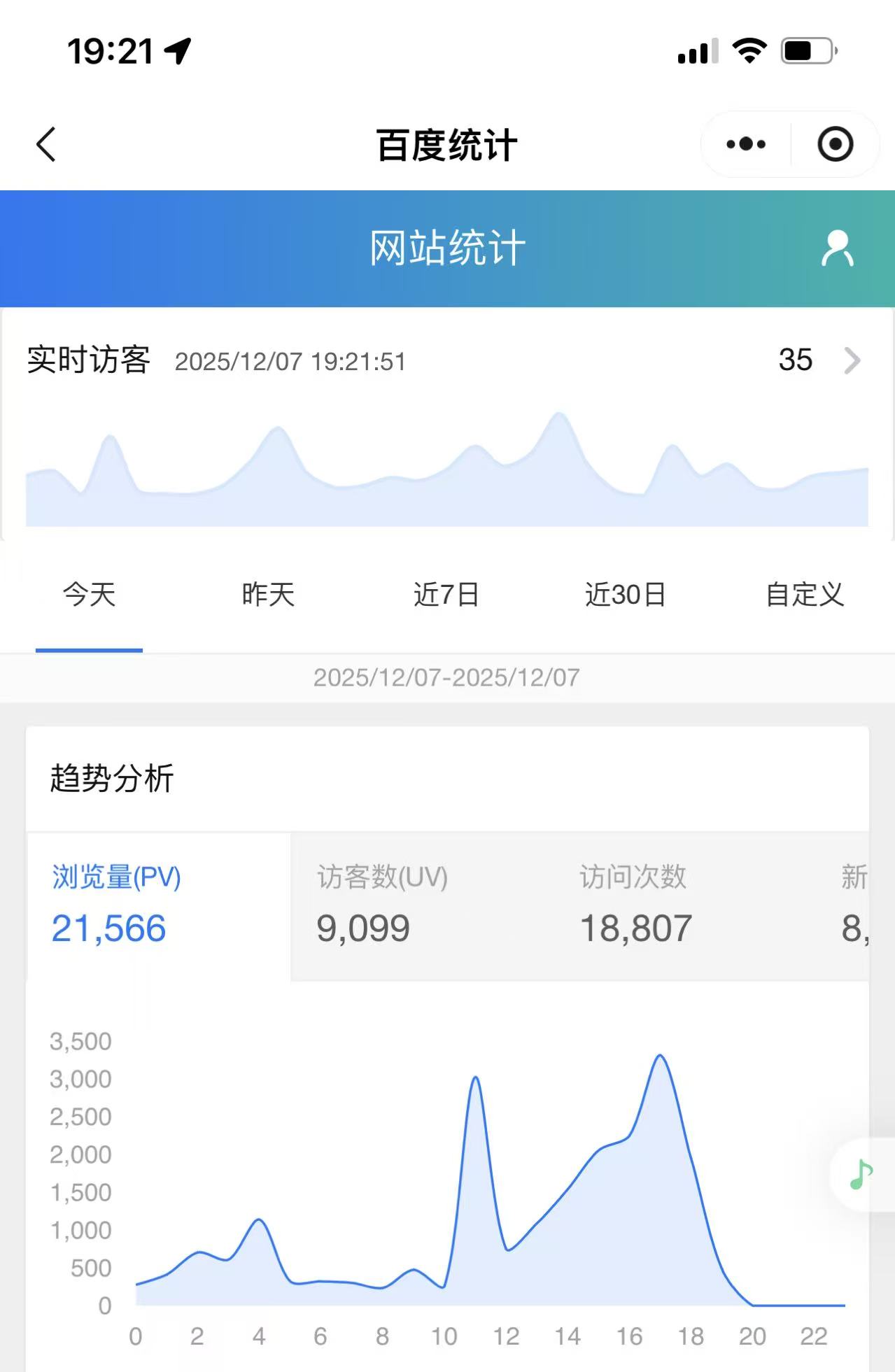The width and height of the screenshot is (895, 1372).
Task: Select the 近30日 tab
Action: (626, 595)
